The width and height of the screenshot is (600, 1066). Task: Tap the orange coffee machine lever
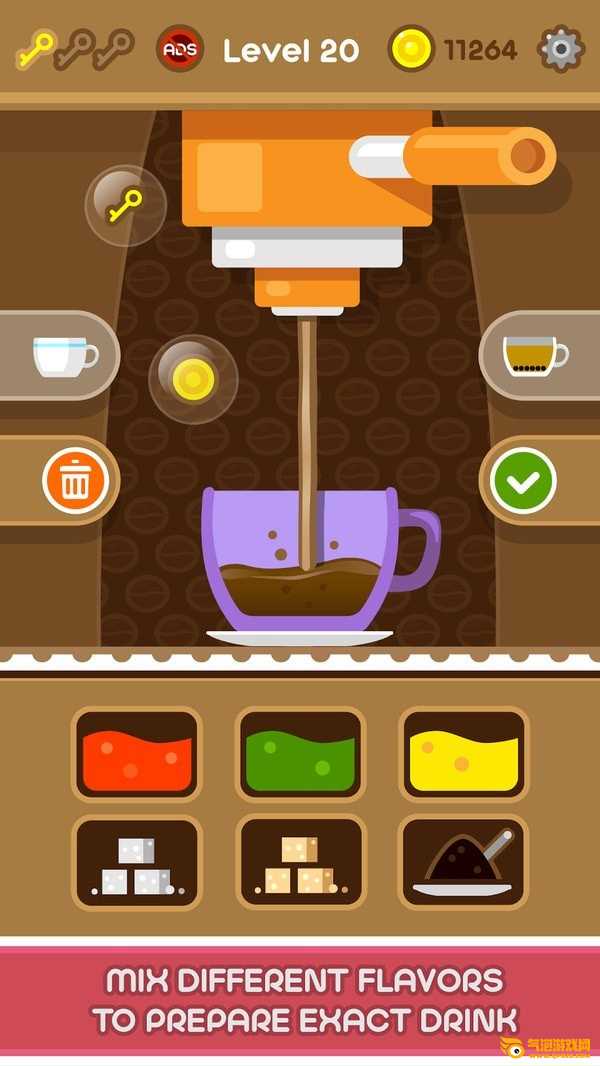pyautogui.click(x=480, y=154)
